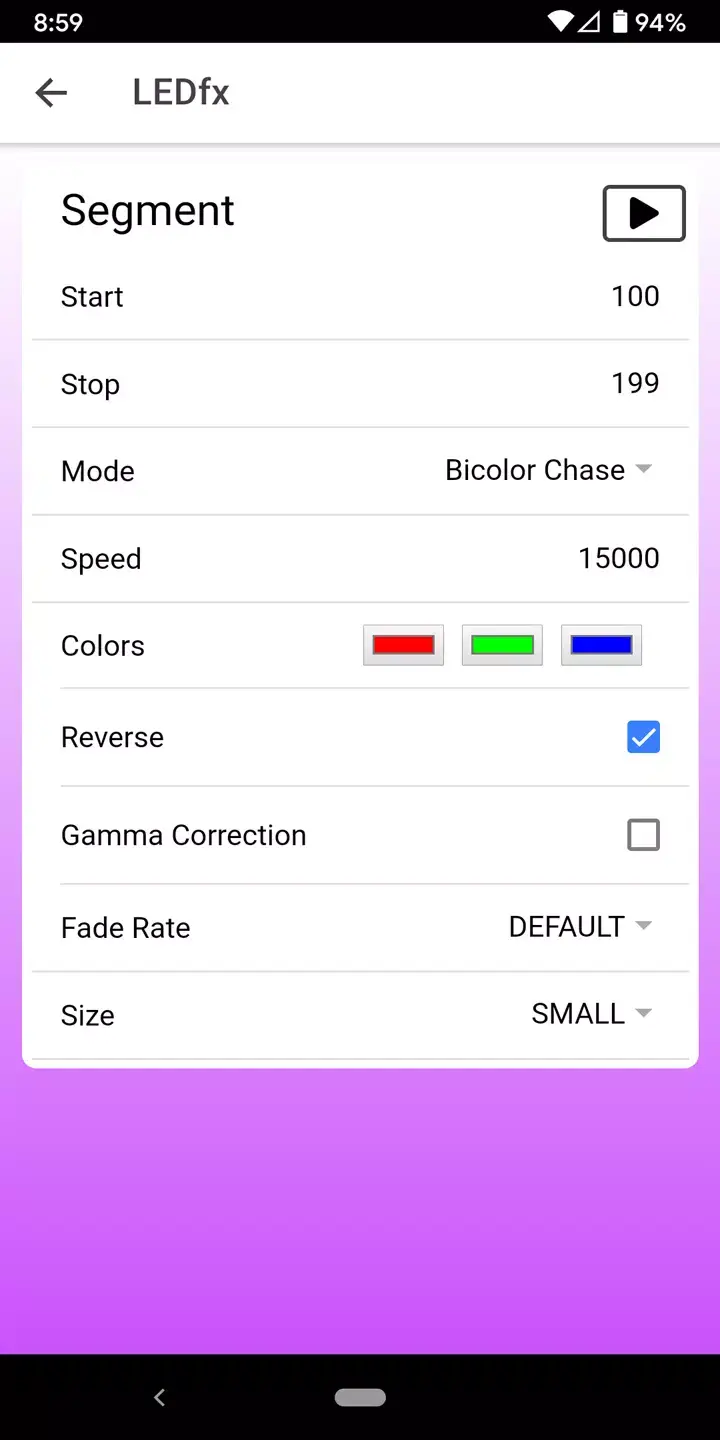The width and height of the screenshot is (720, 1440).
Task: Tap the home pill in navigation bar
Action: [x=360, y=1397]
